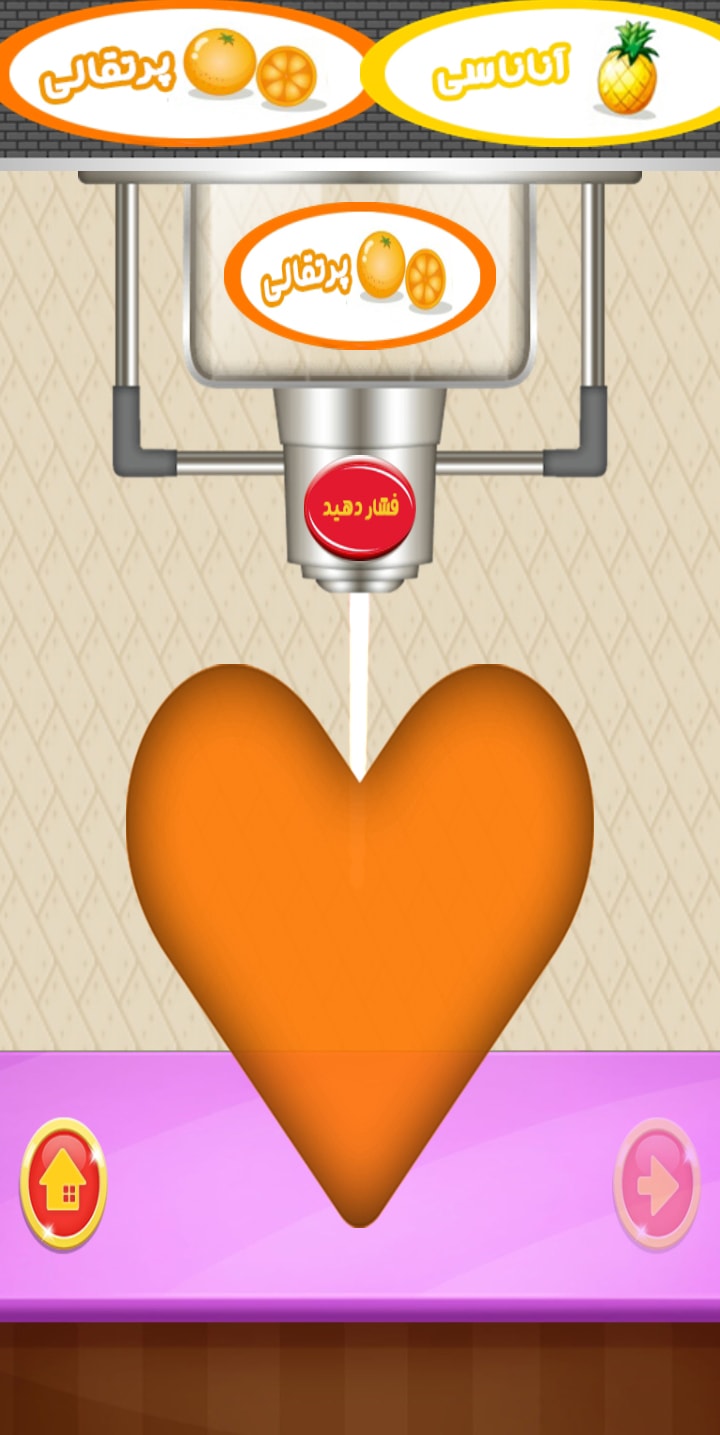Select the orange flavor (پرتقالی) option

click(x=180, y=72)
